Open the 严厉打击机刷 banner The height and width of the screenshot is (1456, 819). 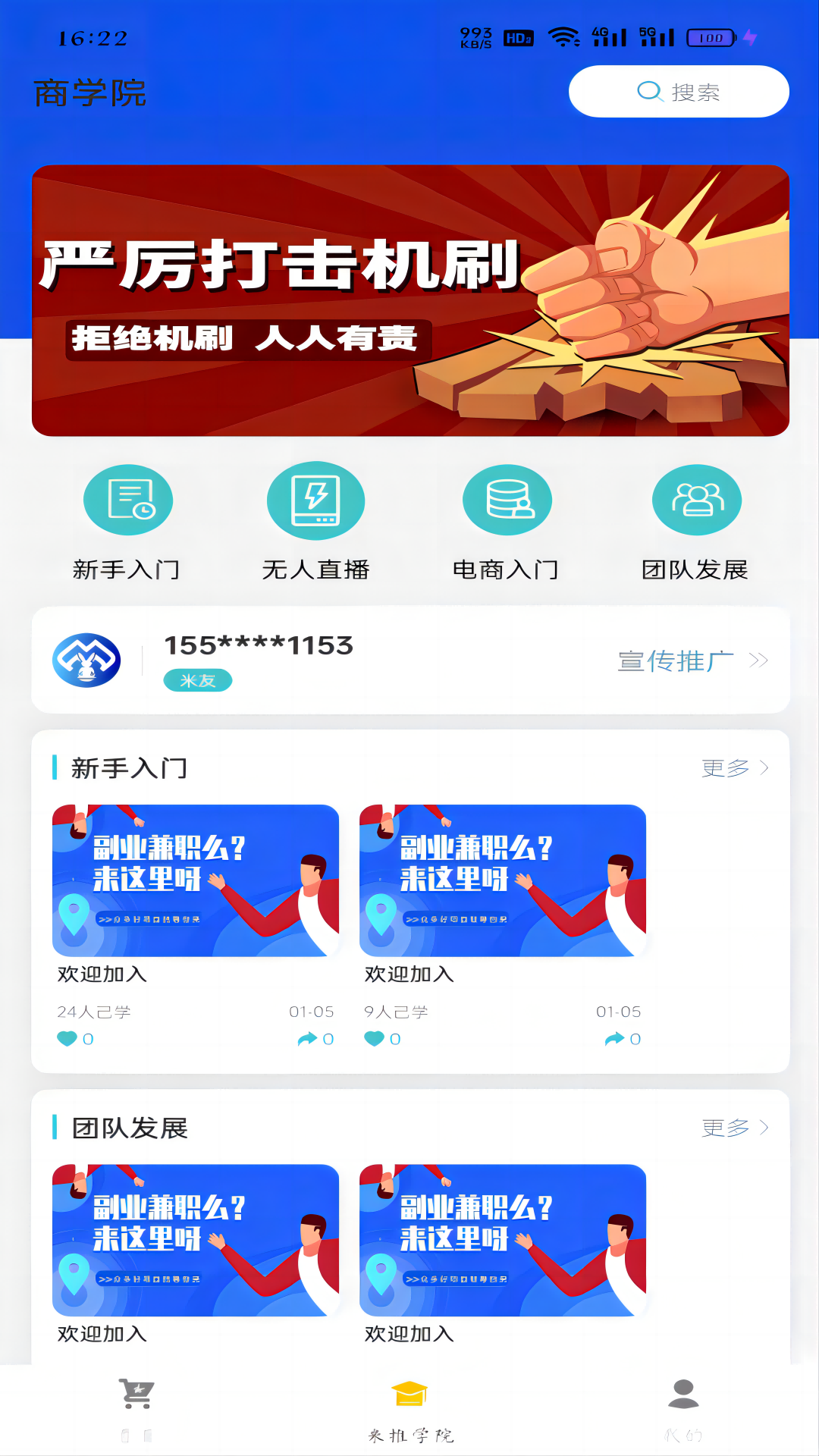pos(410,300)
